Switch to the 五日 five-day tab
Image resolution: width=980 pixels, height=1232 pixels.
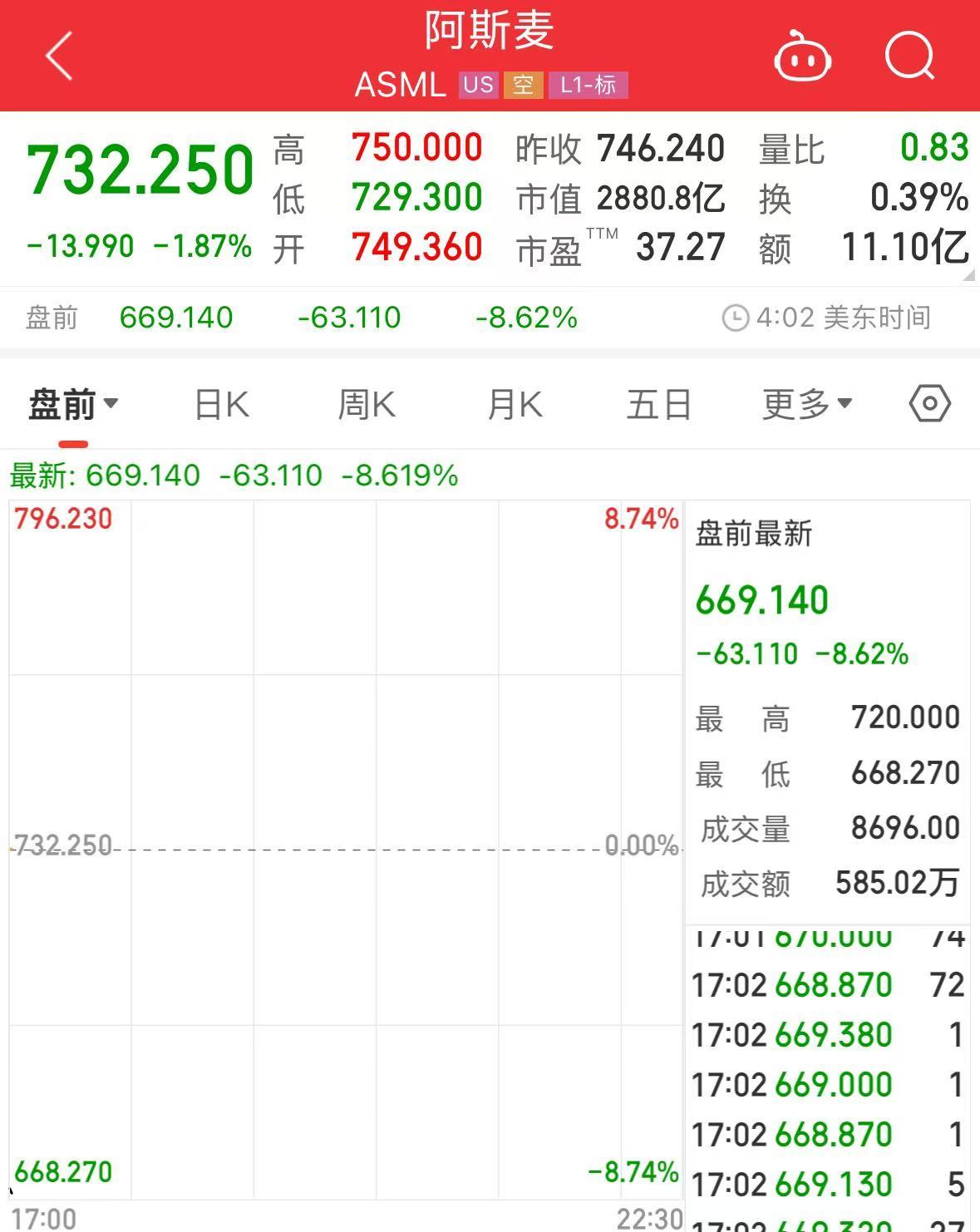click(x=658, y=403)
